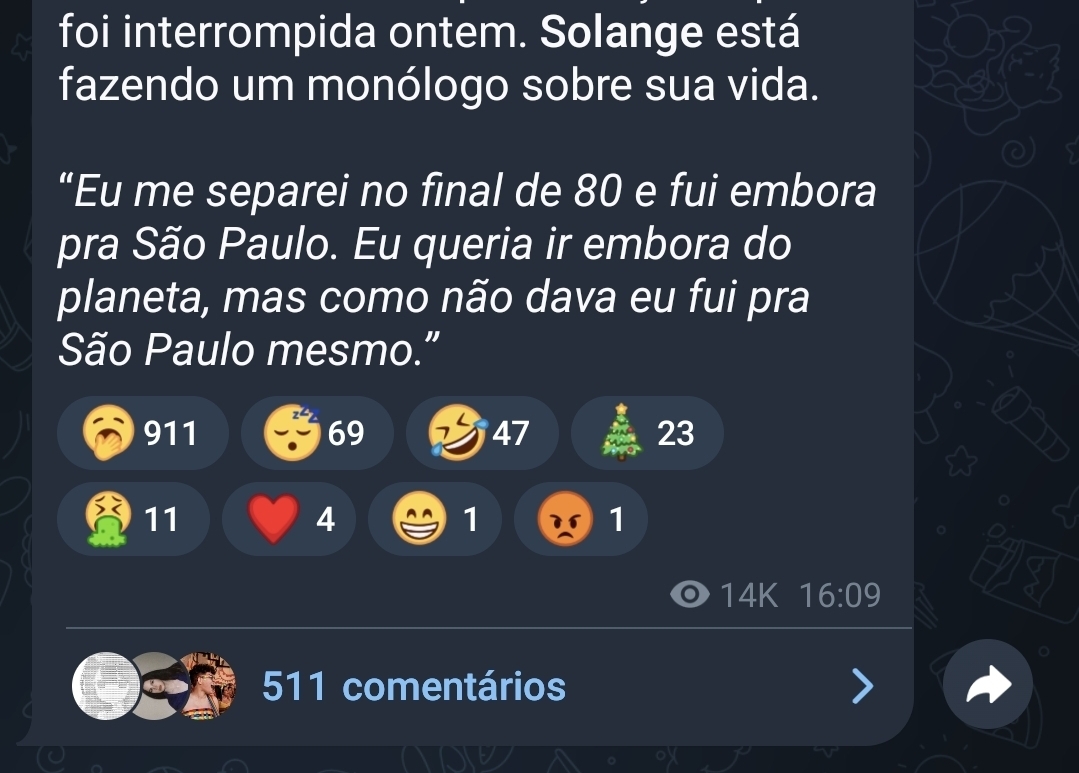
Task: Add the yawning face reaction with 911
Action: pos(143,433)
